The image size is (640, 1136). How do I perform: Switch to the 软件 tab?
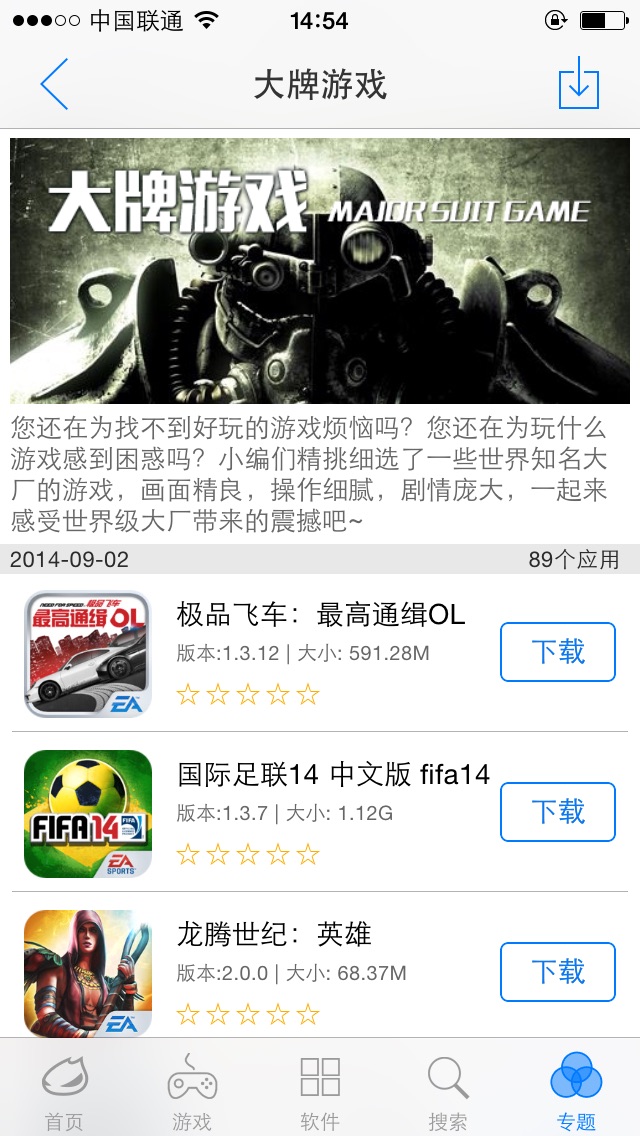point(320,1090)
